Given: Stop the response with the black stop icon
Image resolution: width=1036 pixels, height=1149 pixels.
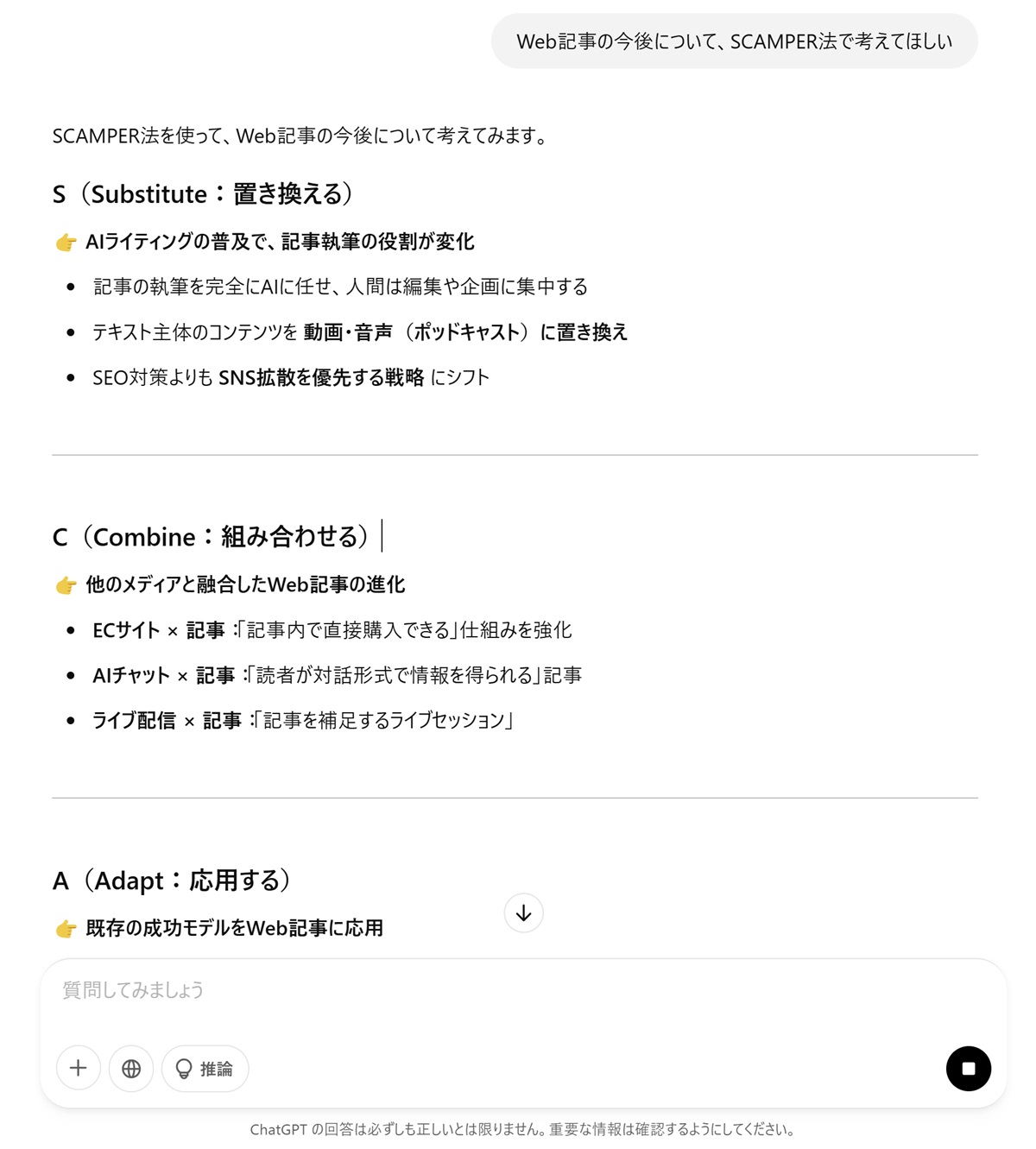Looking at the screenshot, I should (x=968, y=1068).
